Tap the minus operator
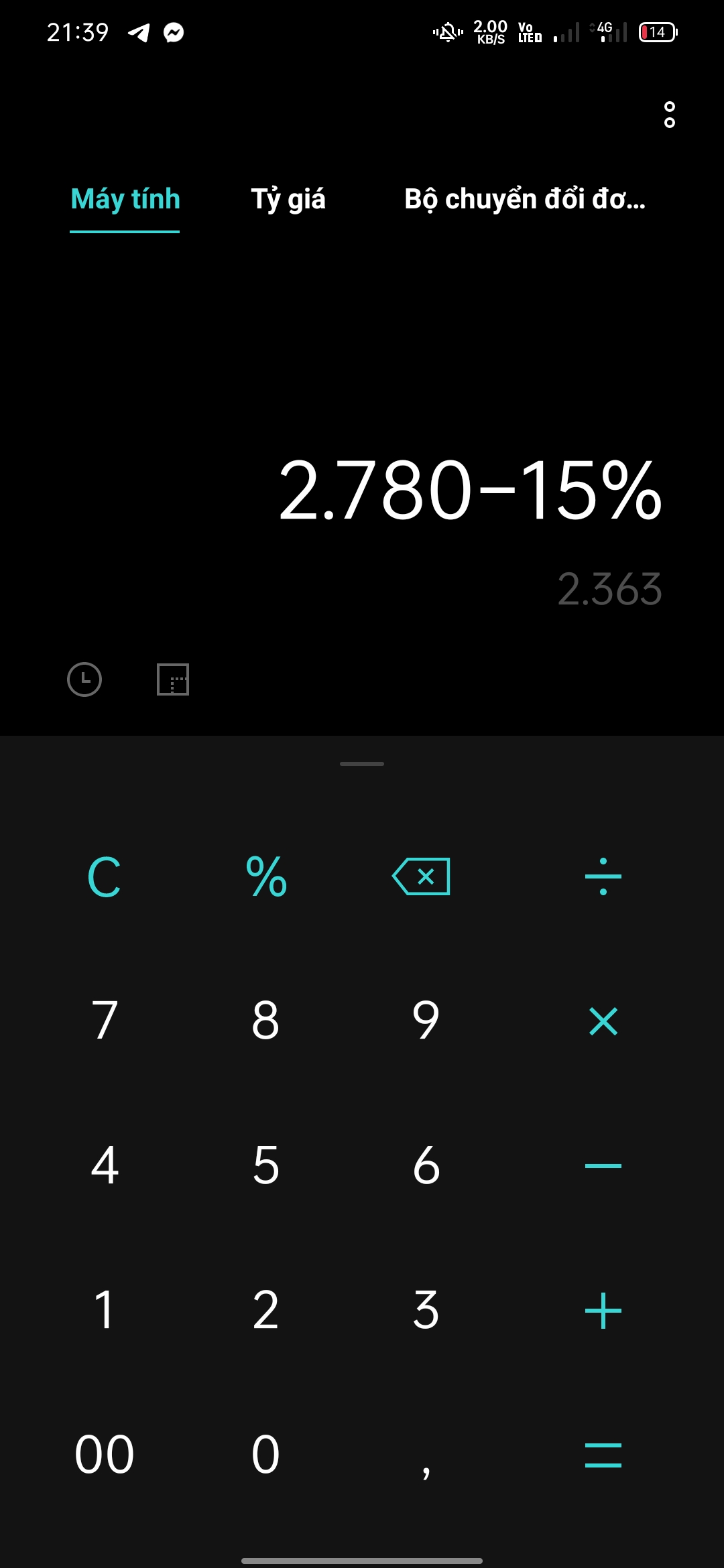Viewport: 724px width, 1568px height. [603, 1166]
